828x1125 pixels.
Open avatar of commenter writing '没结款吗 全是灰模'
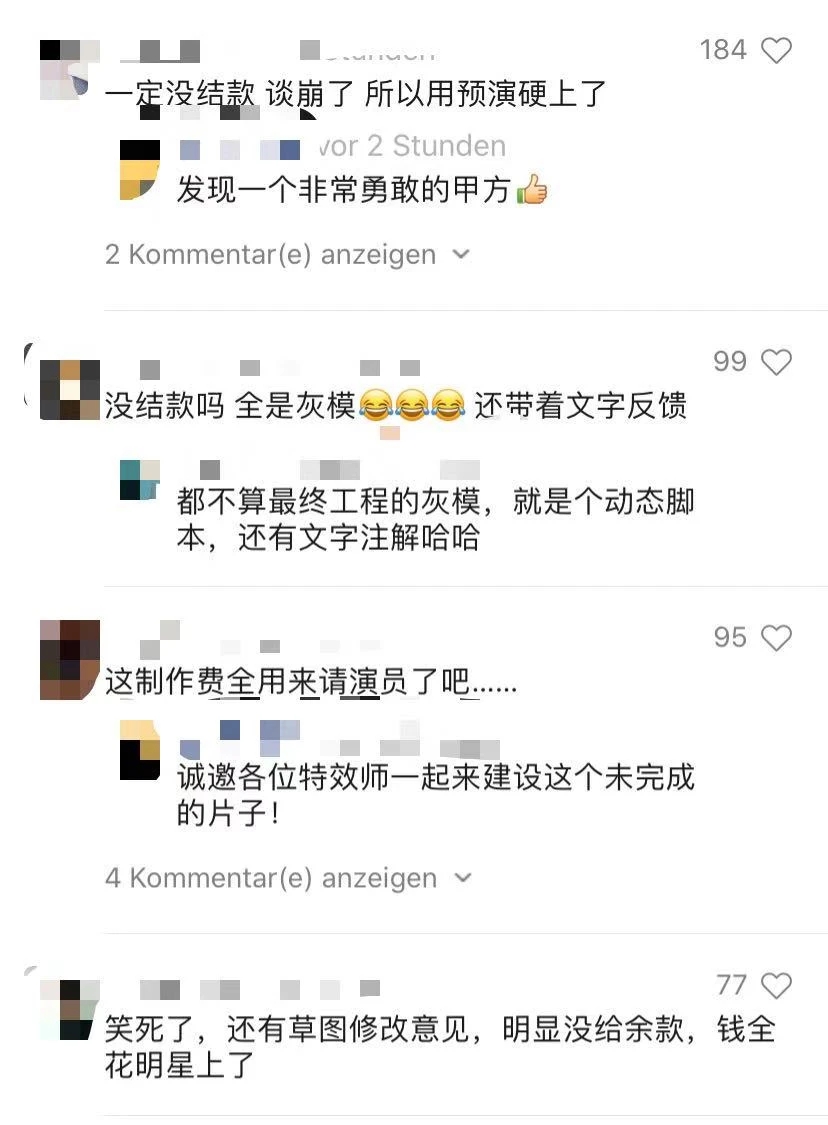coord(69,389)
